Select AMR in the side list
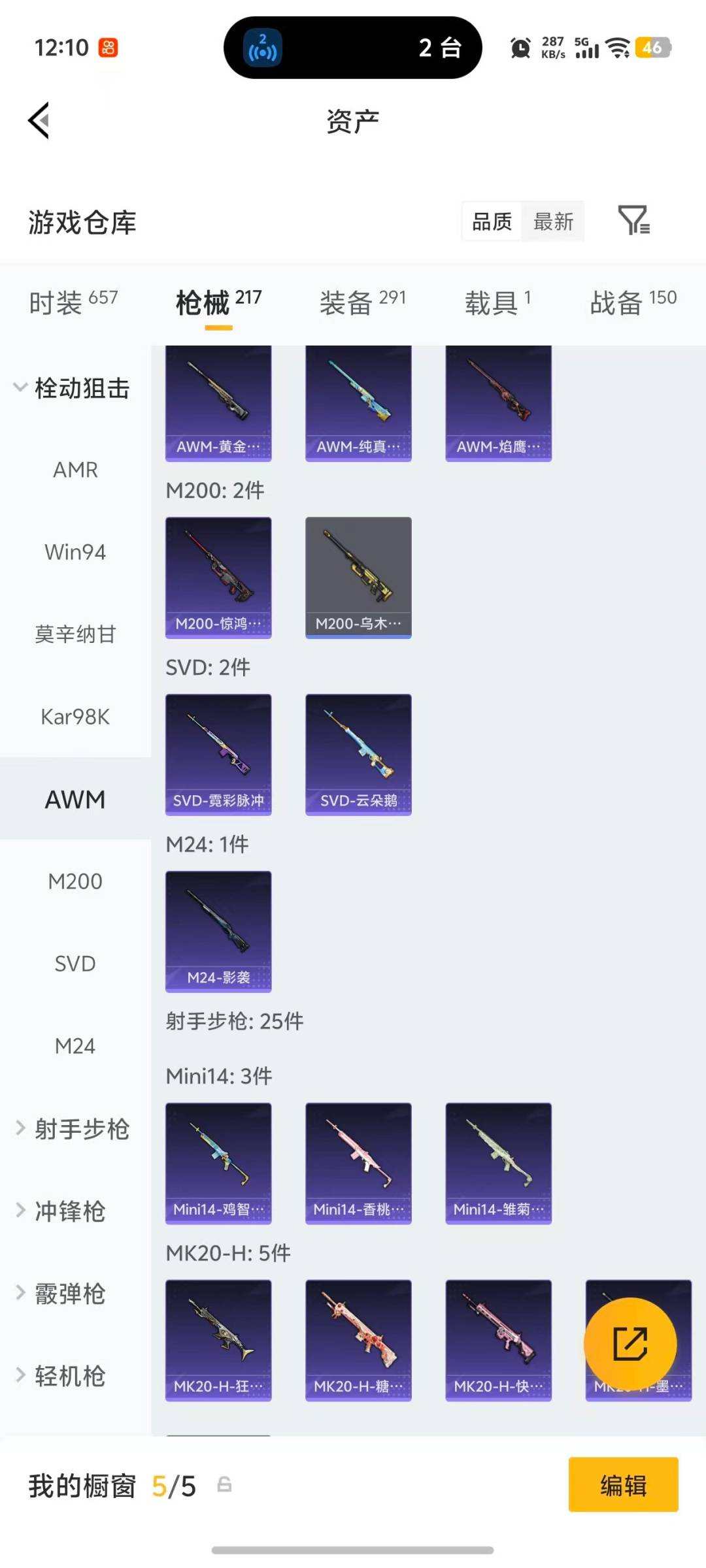This screenshot has width=706, height=1568. coord(75,470)
